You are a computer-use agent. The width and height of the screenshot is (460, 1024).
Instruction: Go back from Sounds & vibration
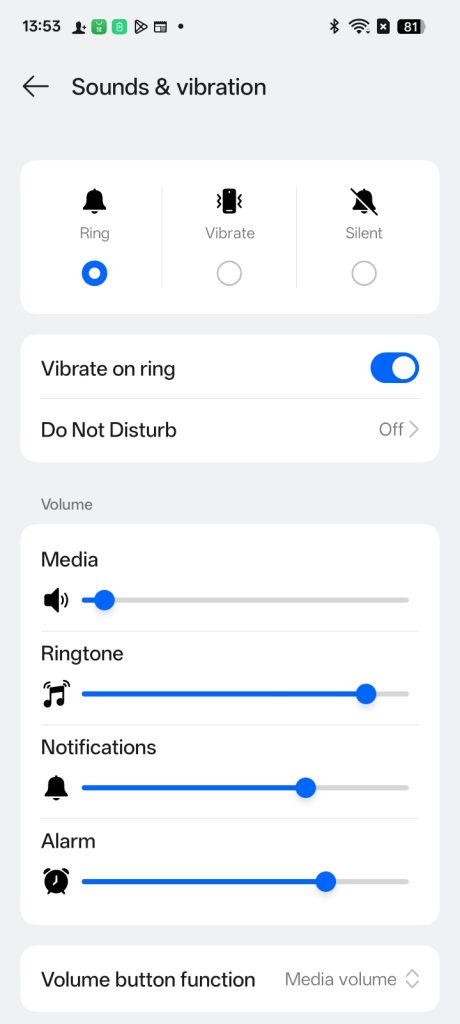click(35, 87)
